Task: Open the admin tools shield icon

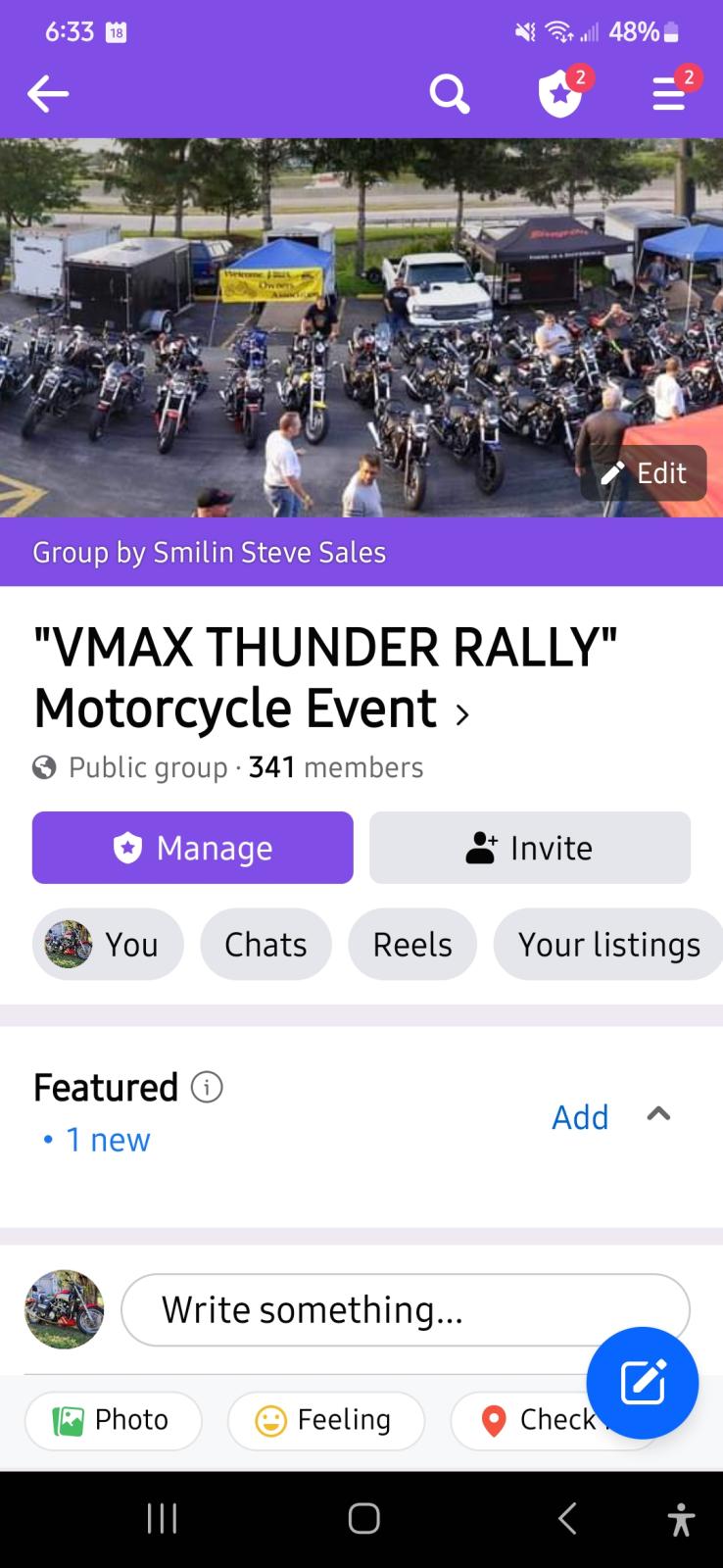Action: (560, 95)
